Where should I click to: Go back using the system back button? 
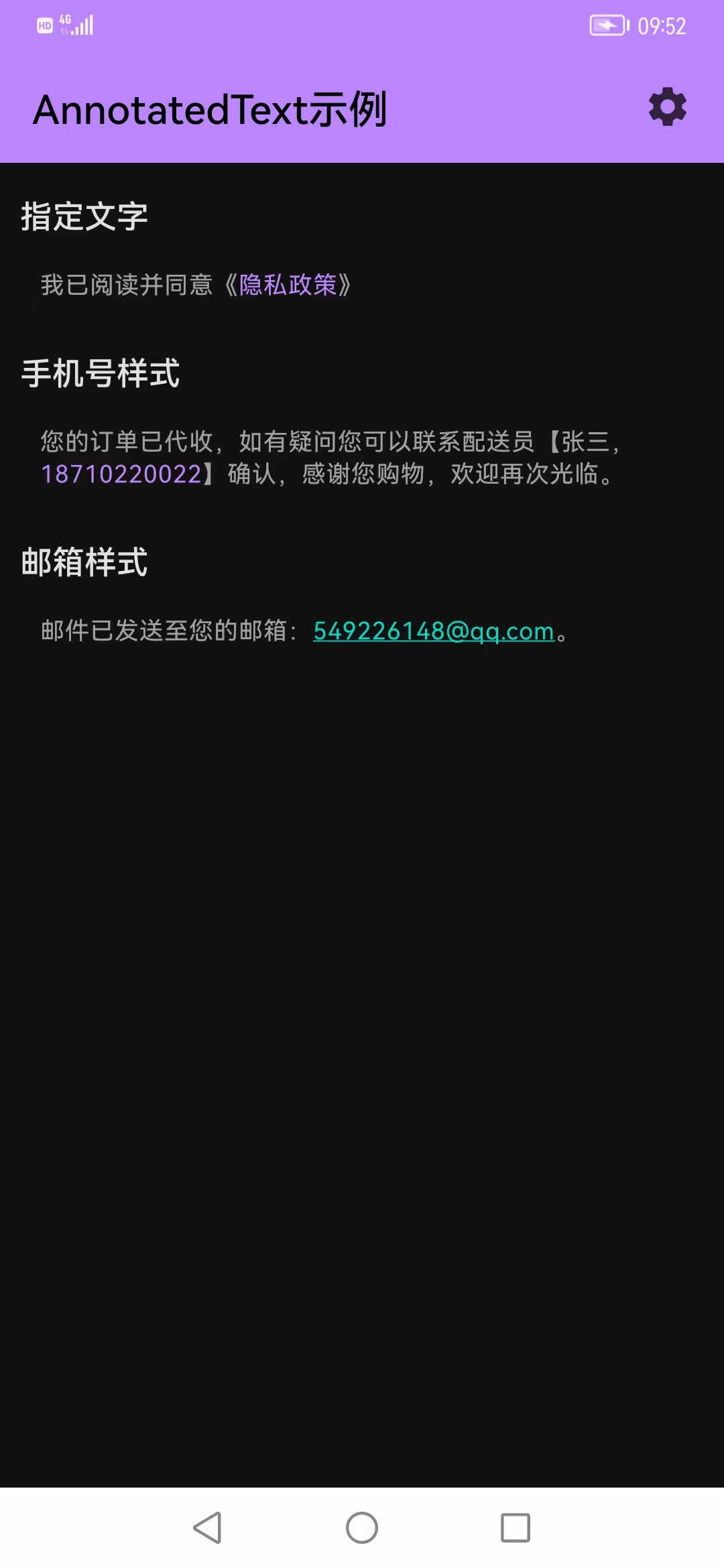pos(207,1528)
